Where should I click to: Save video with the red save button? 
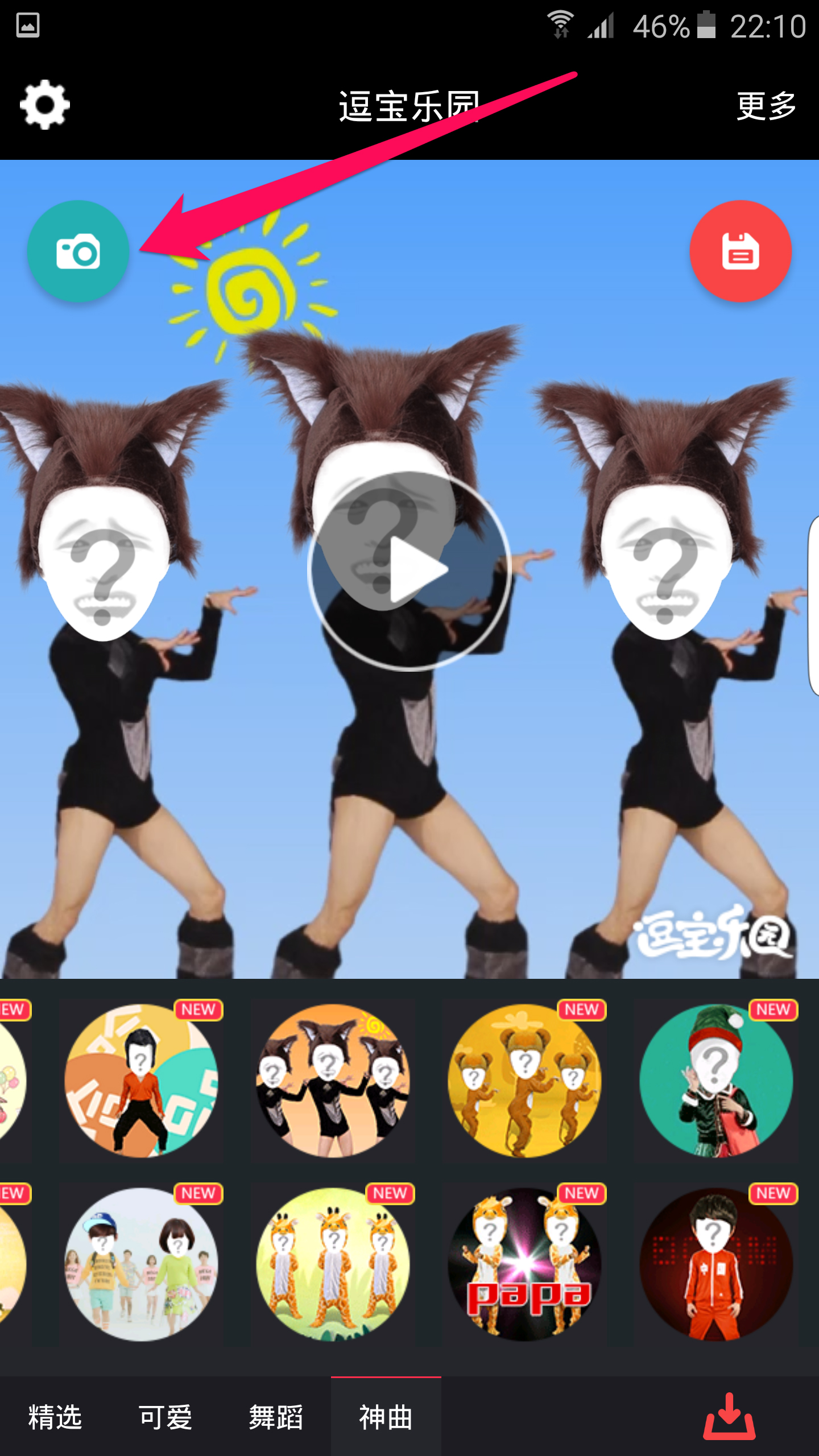click(x=740, y=251)
